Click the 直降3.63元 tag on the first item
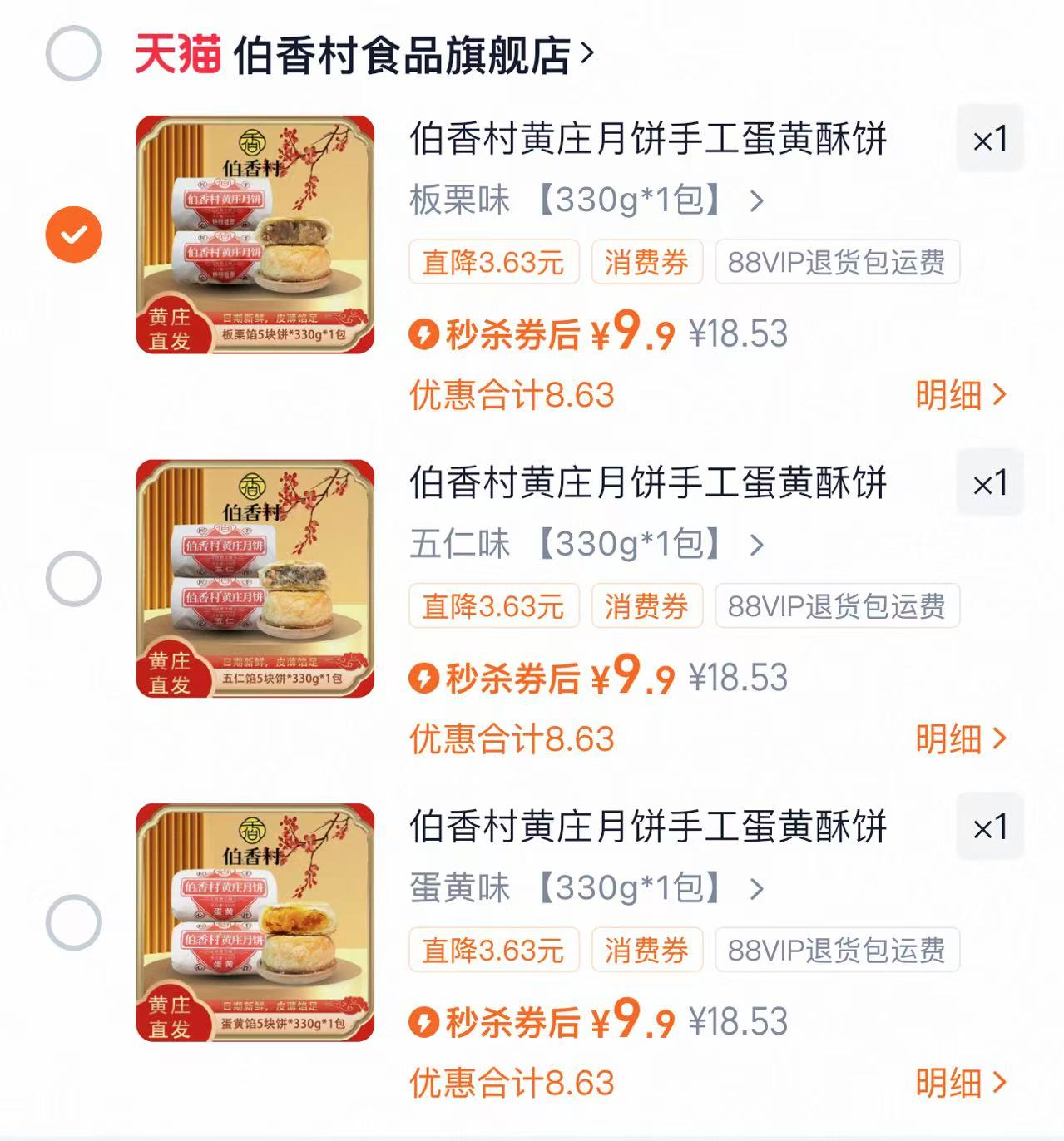Viewport: 1064px width, 1141px height. pos(494,263)
